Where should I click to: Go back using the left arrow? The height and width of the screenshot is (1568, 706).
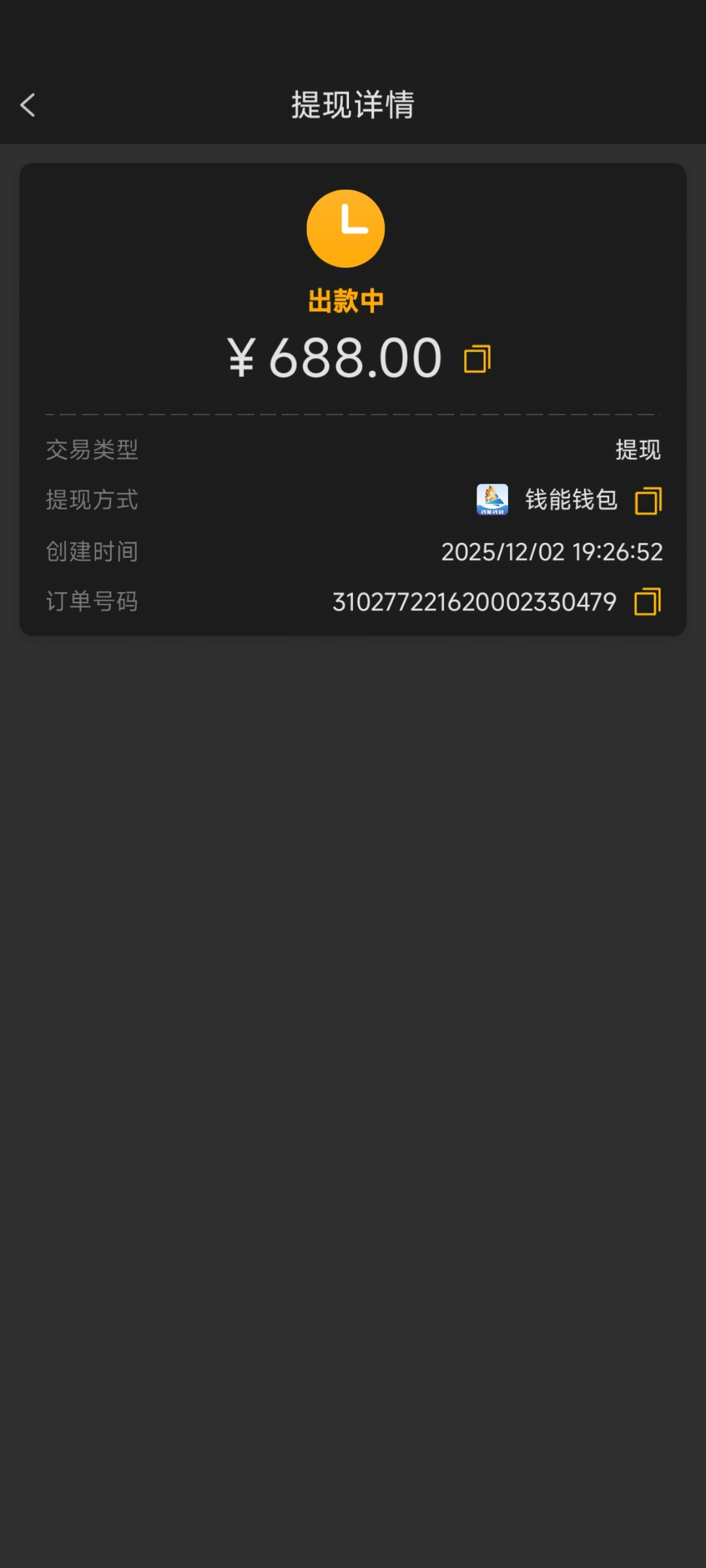point(27,105)
